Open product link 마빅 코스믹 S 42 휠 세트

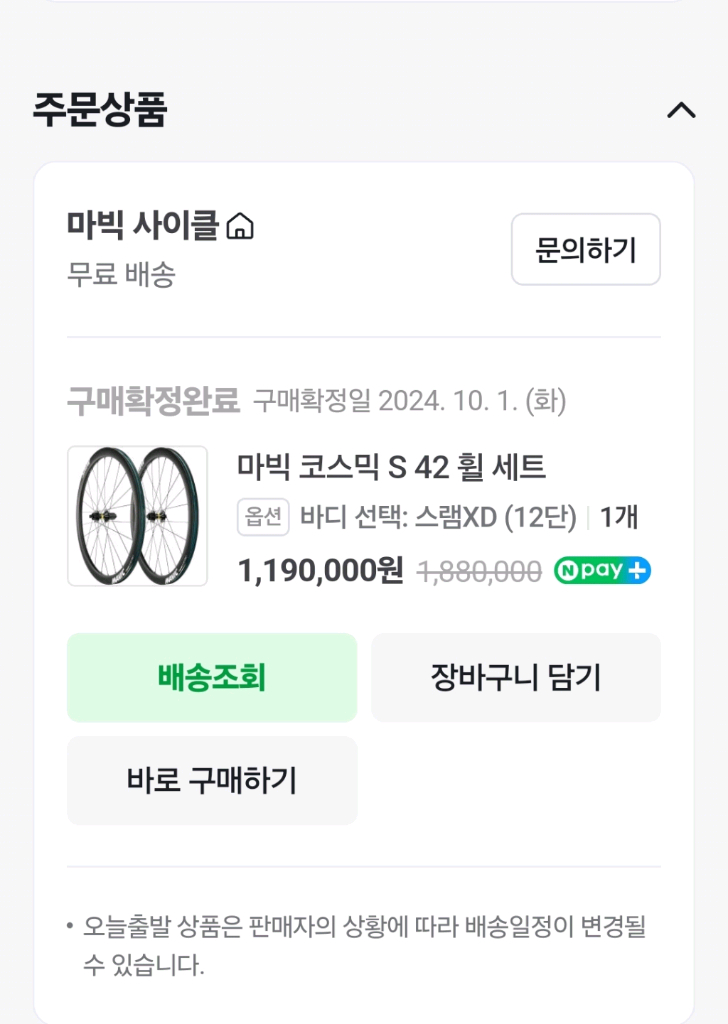point(392,467)
